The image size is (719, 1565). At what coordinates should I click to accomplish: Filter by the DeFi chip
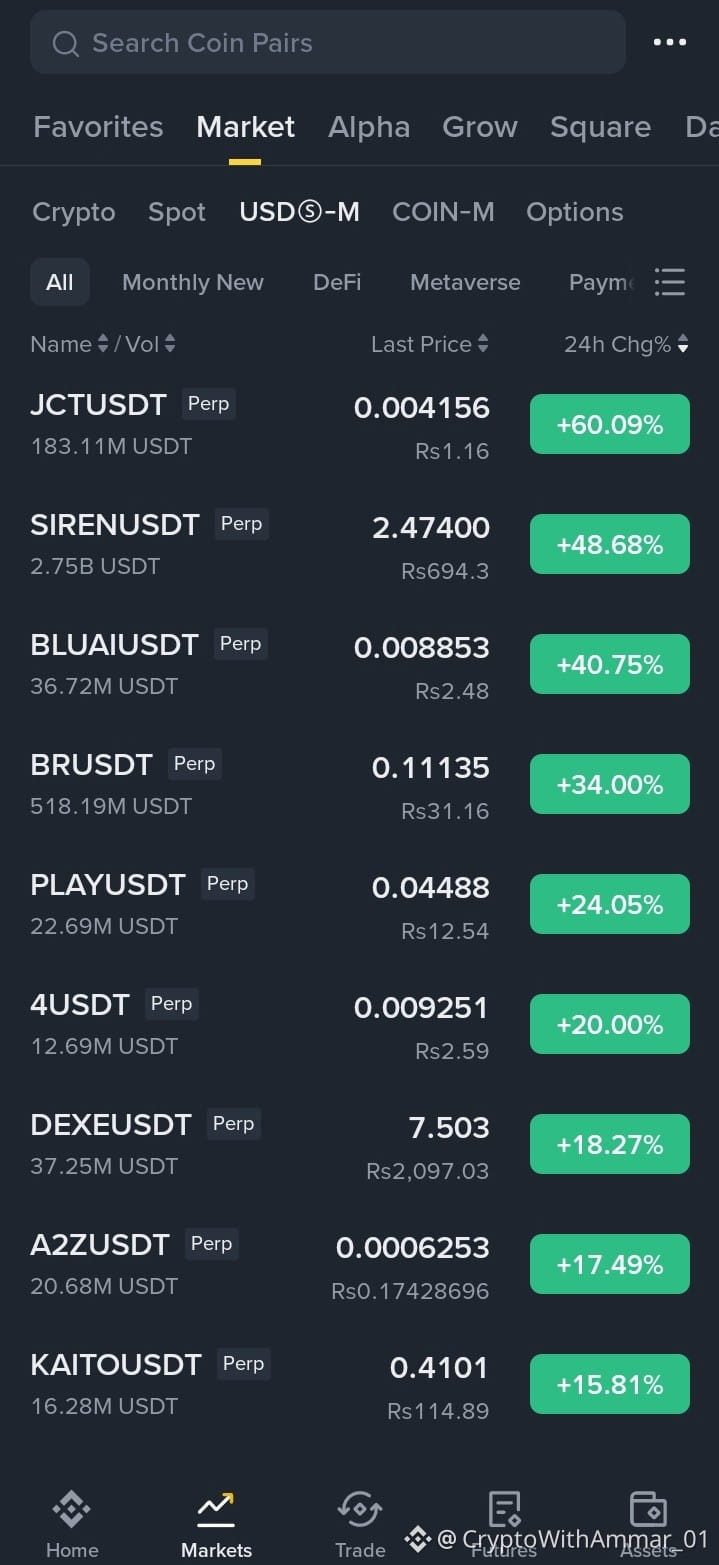point(337,282)
